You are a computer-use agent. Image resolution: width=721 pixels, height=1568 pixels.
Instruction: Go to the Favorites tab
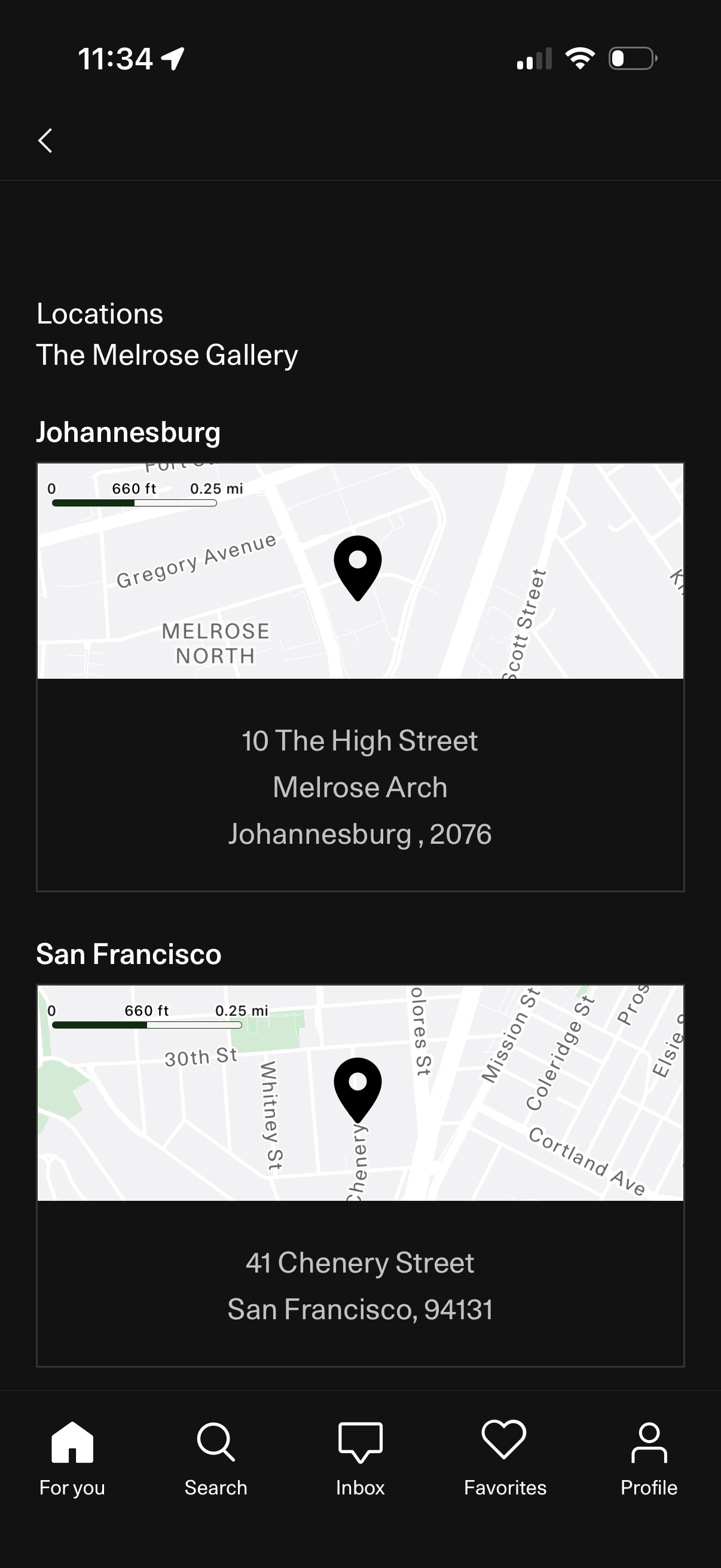[505, 1458]
